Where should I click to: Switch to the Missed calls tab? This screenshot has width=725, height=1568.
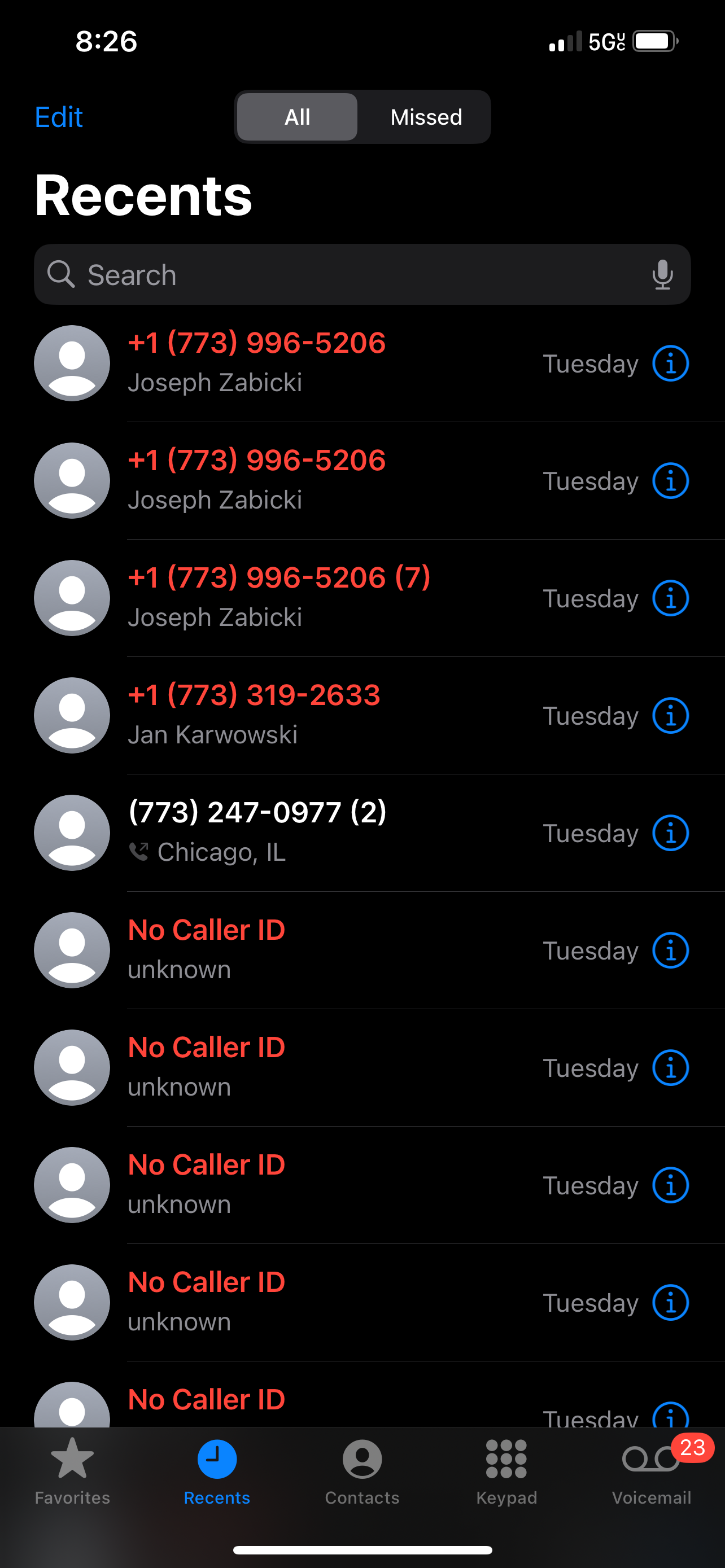coord(426,117)
